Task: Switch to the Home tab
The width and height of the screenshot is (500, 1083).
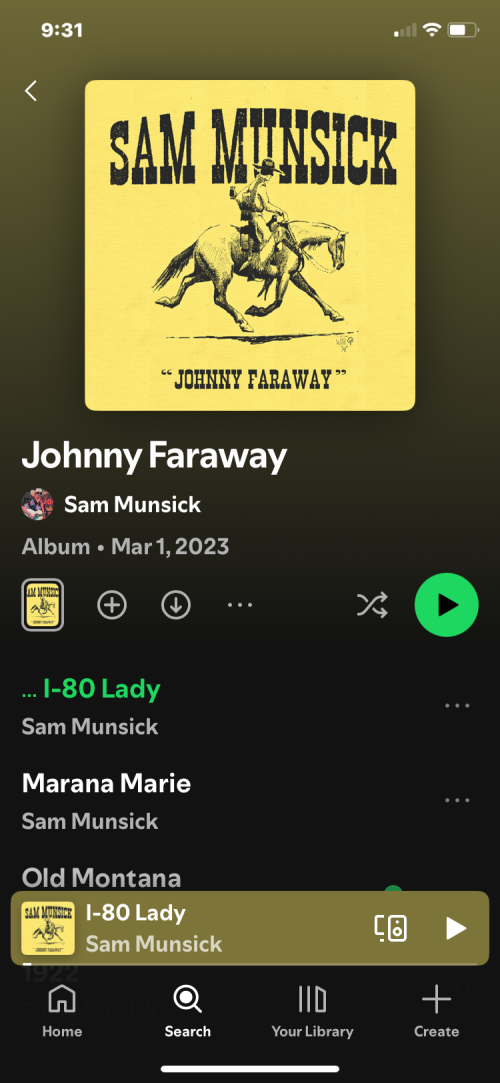Action: click(62, 1012)
